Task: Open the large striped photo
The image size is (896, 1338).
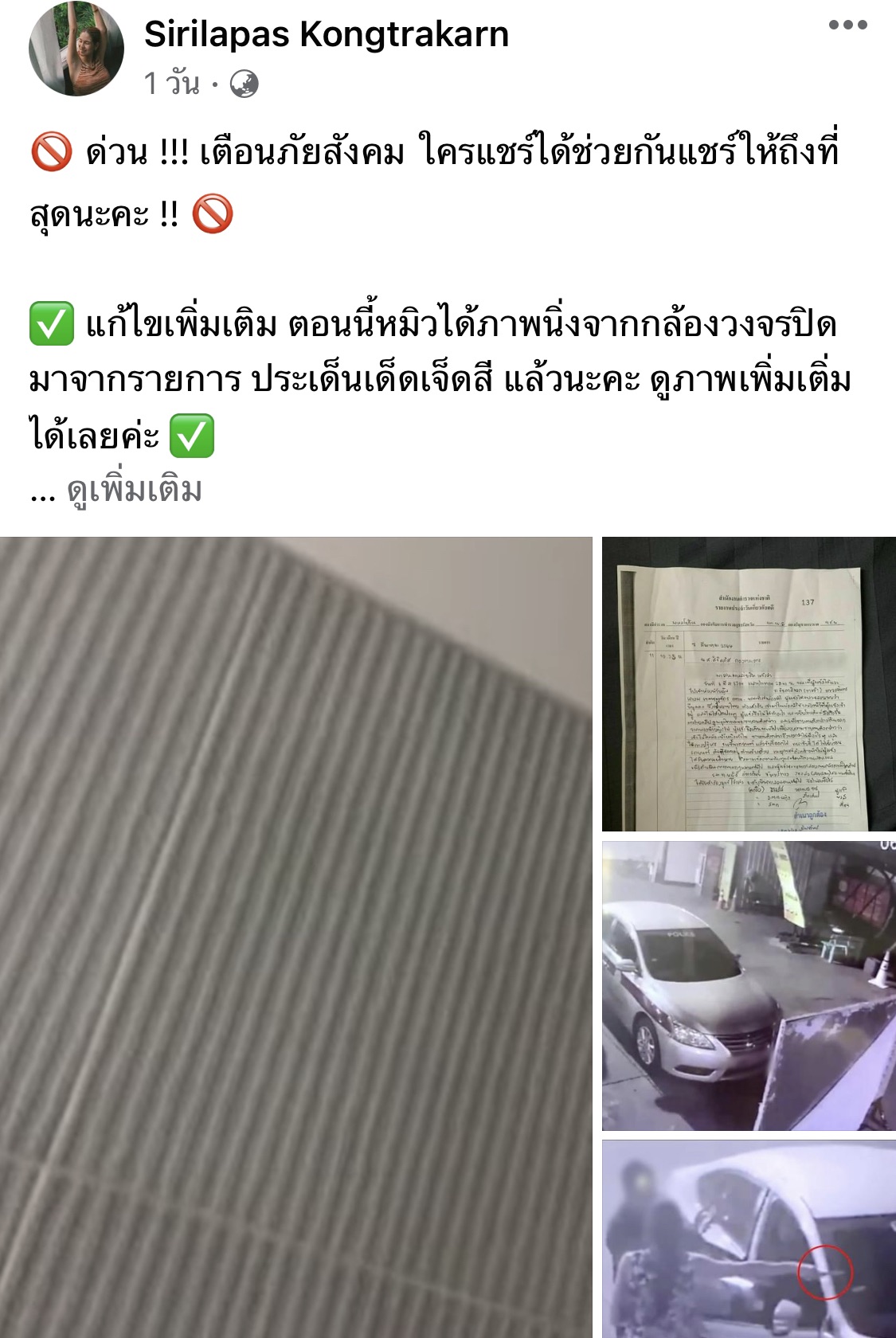Action: [x=295, y=937]
